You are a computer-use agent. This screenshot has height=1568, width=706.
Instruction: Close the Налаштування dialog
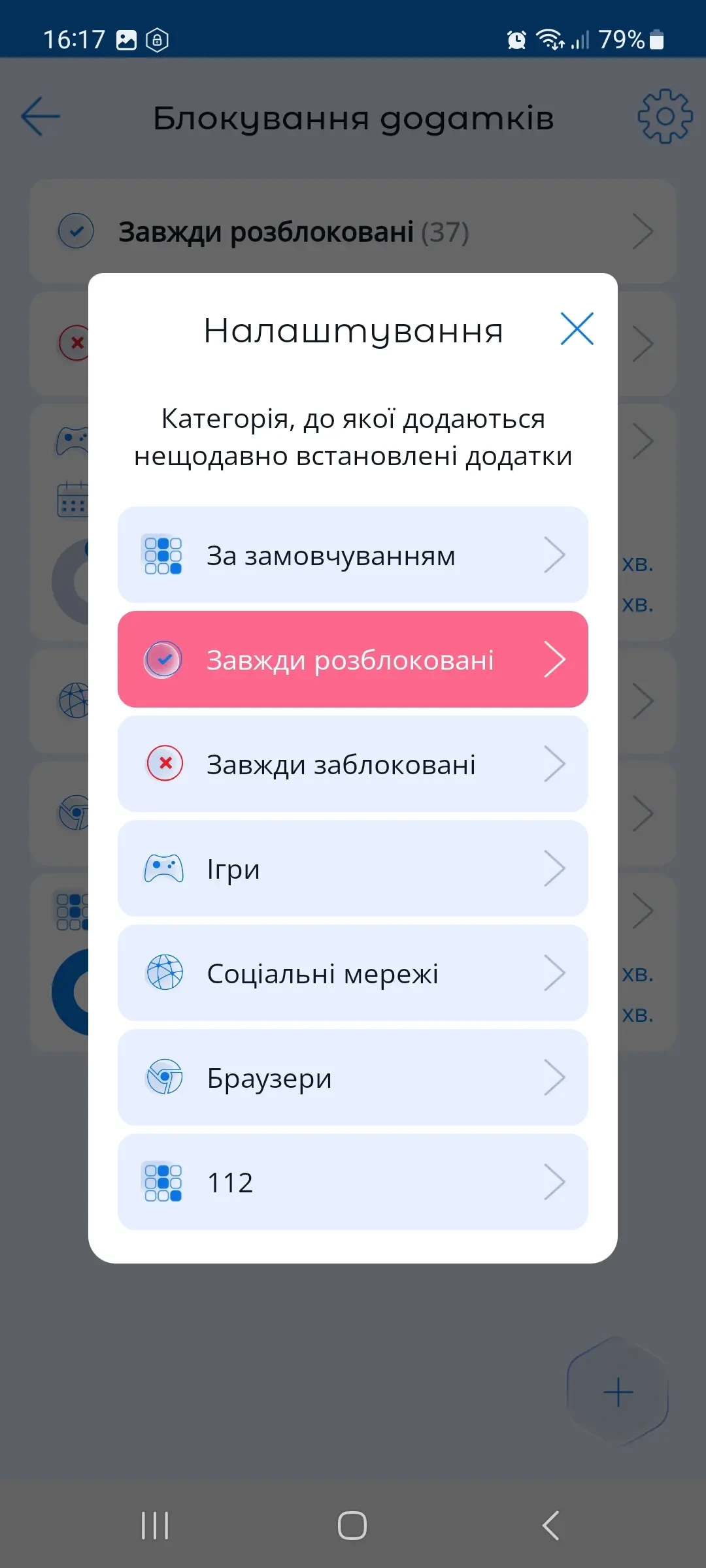[577, 329]
